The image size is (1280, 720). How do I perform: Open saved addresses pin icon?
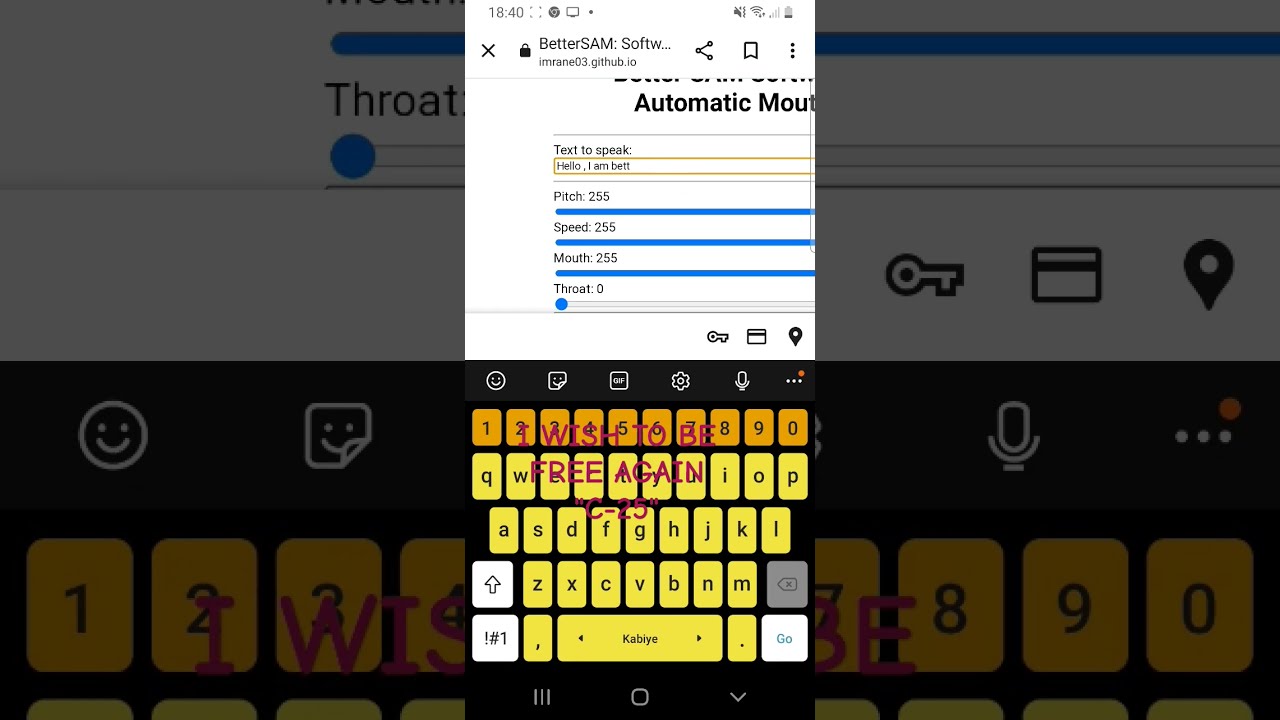point(795,337)
